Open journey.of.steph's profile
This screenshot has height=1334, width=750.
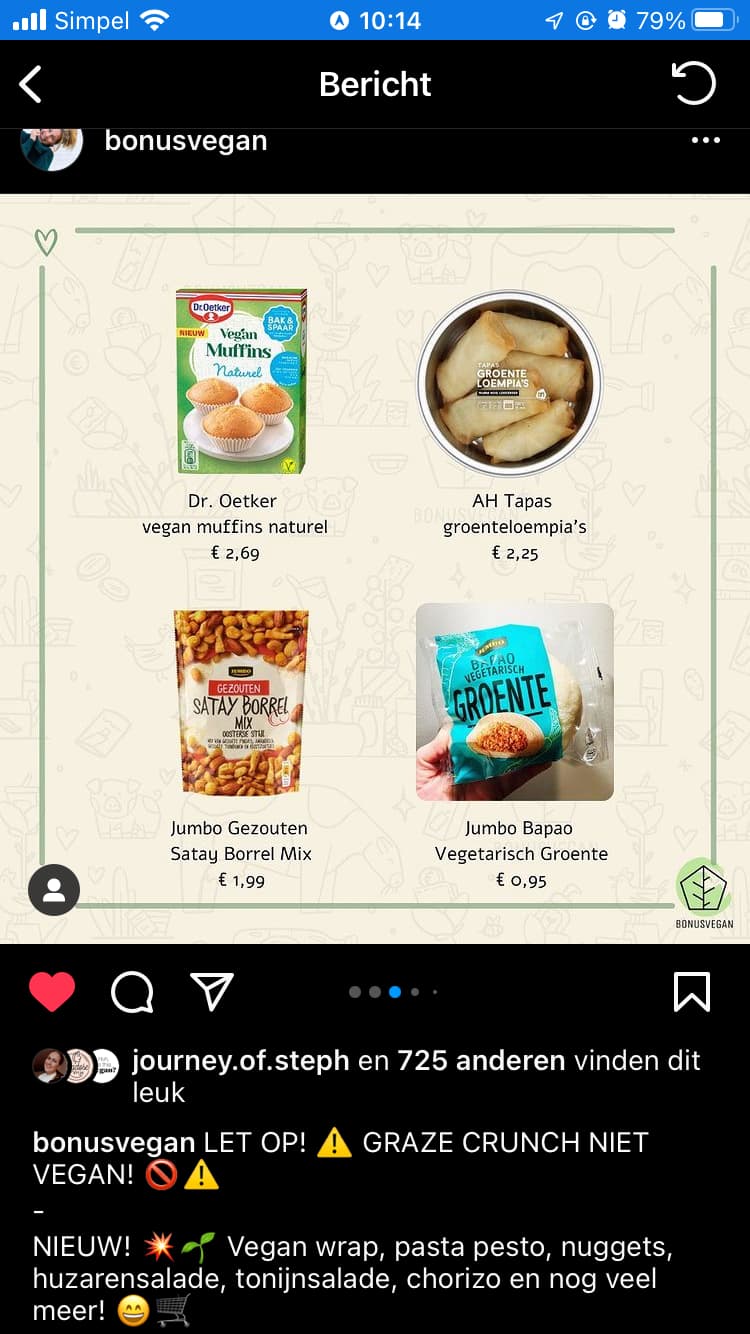coord(240,1060)
